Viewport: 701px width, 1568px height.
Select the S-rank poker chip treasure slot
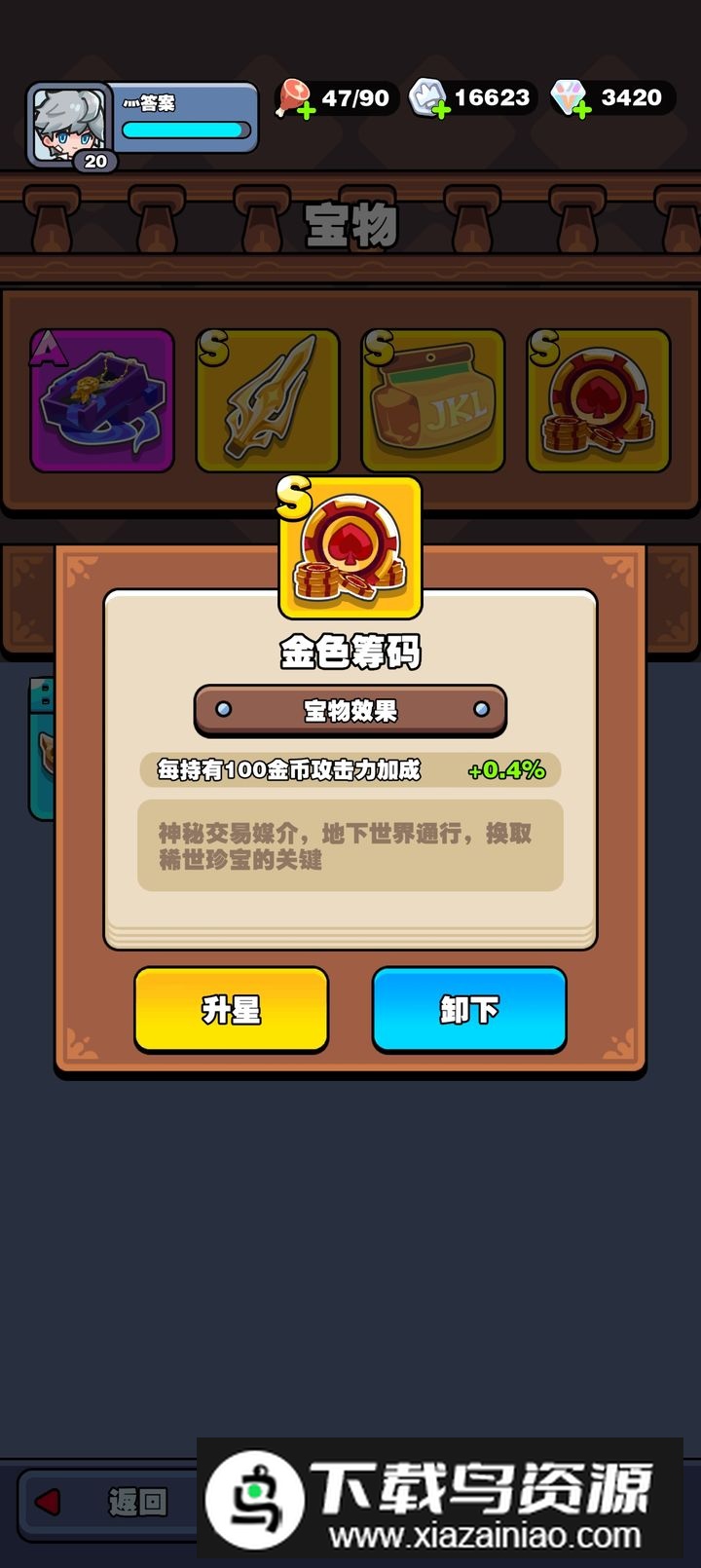pyautogui.click(x=598, y=400)
